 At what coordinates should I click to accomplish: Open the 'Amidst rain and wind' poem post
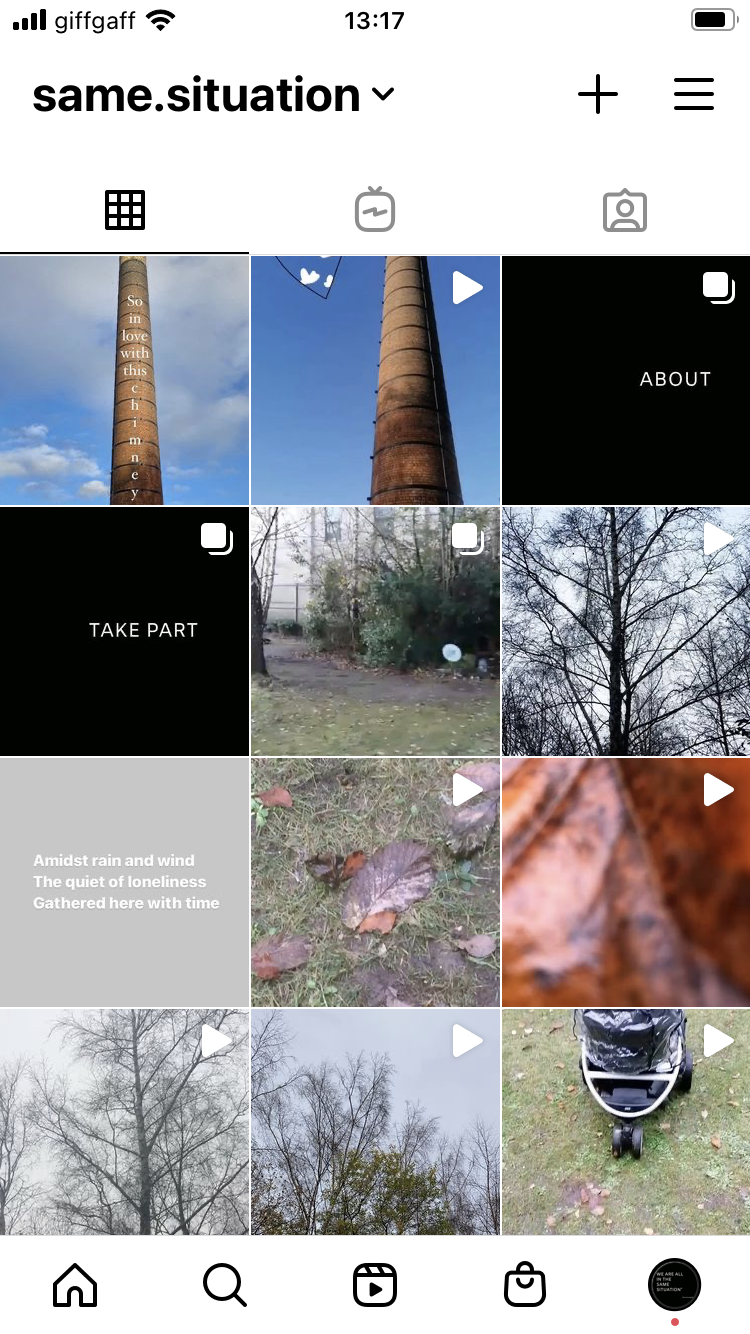coord(124,882)
